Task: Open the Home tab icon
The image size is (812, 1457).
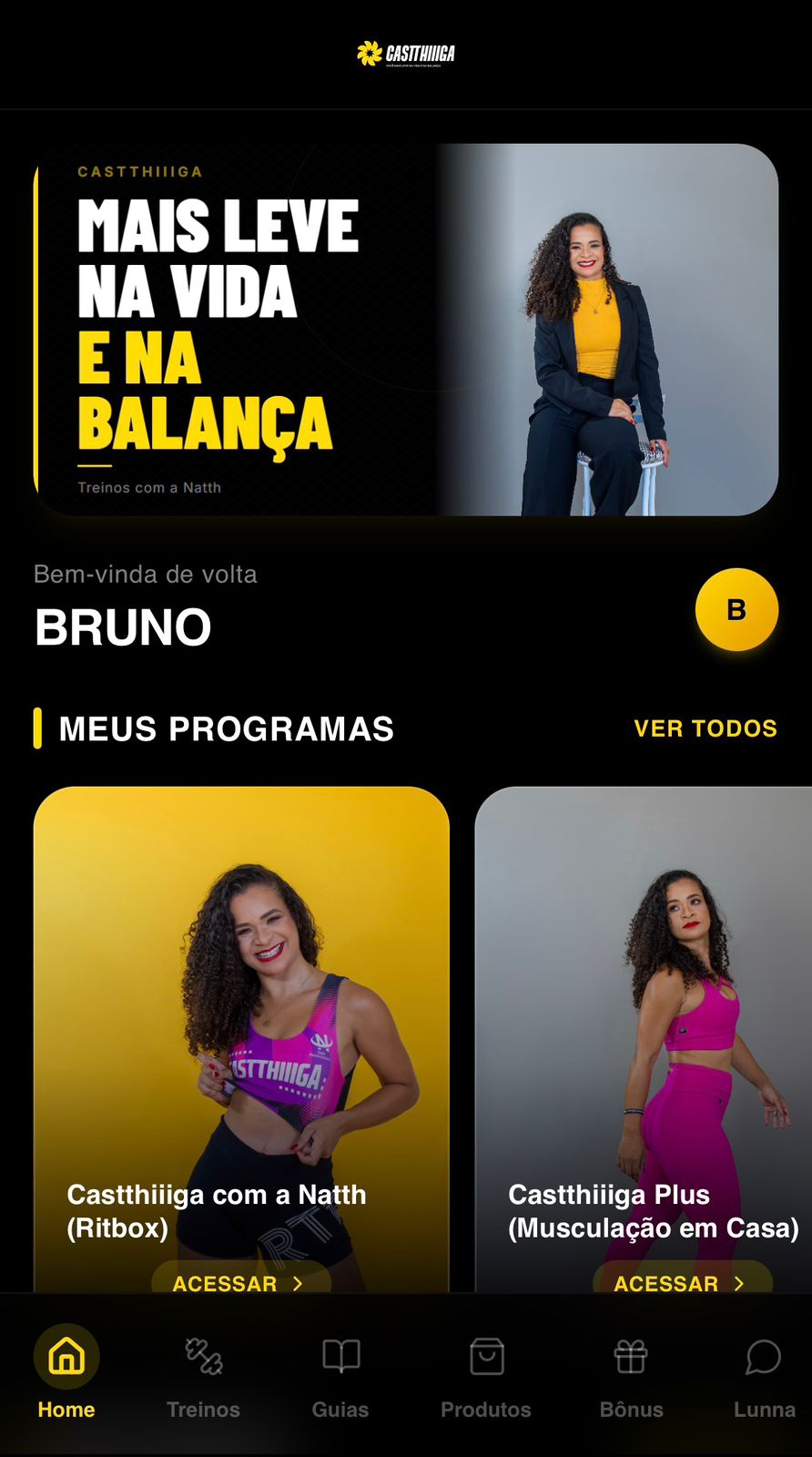Action: coord(65,1356)
